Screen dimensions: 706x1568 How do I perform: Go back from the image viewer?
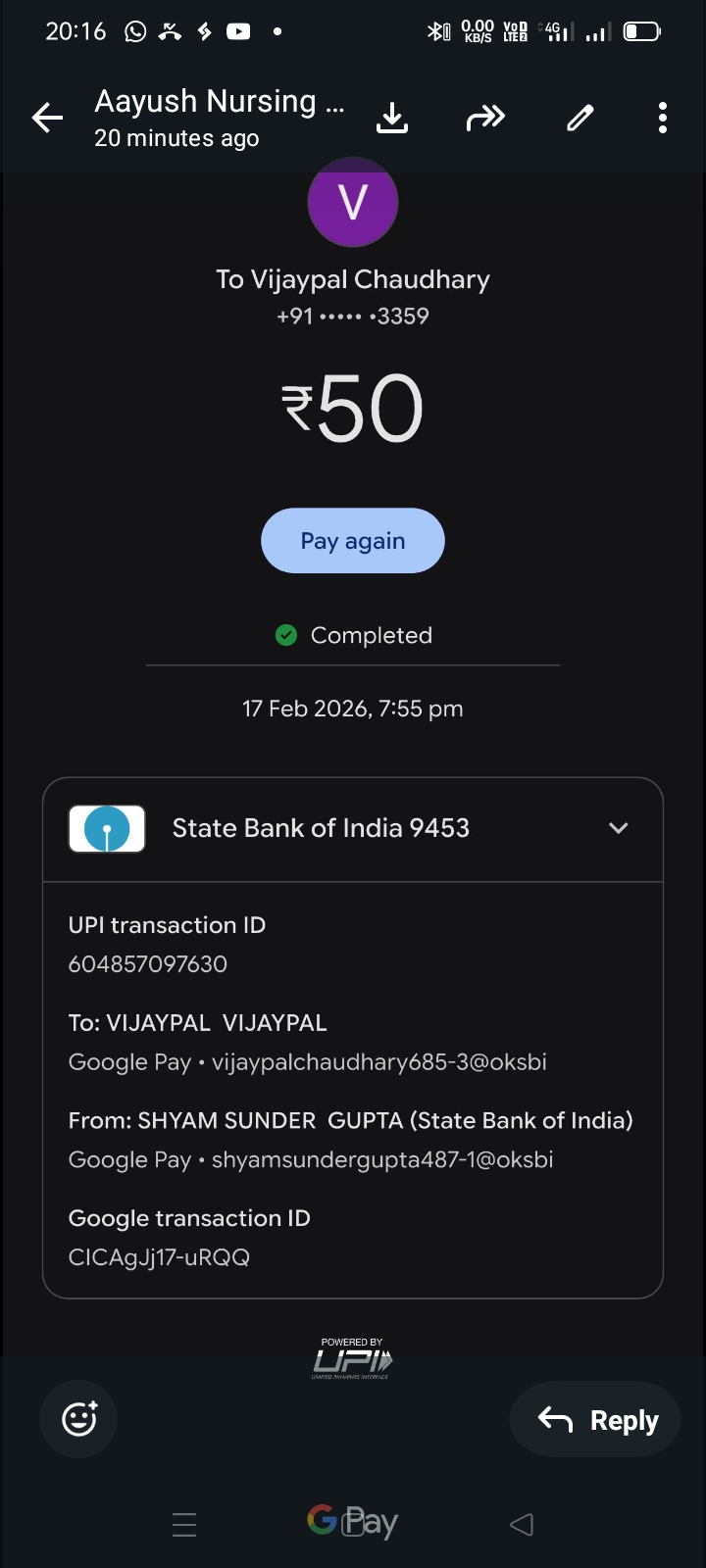47,119
